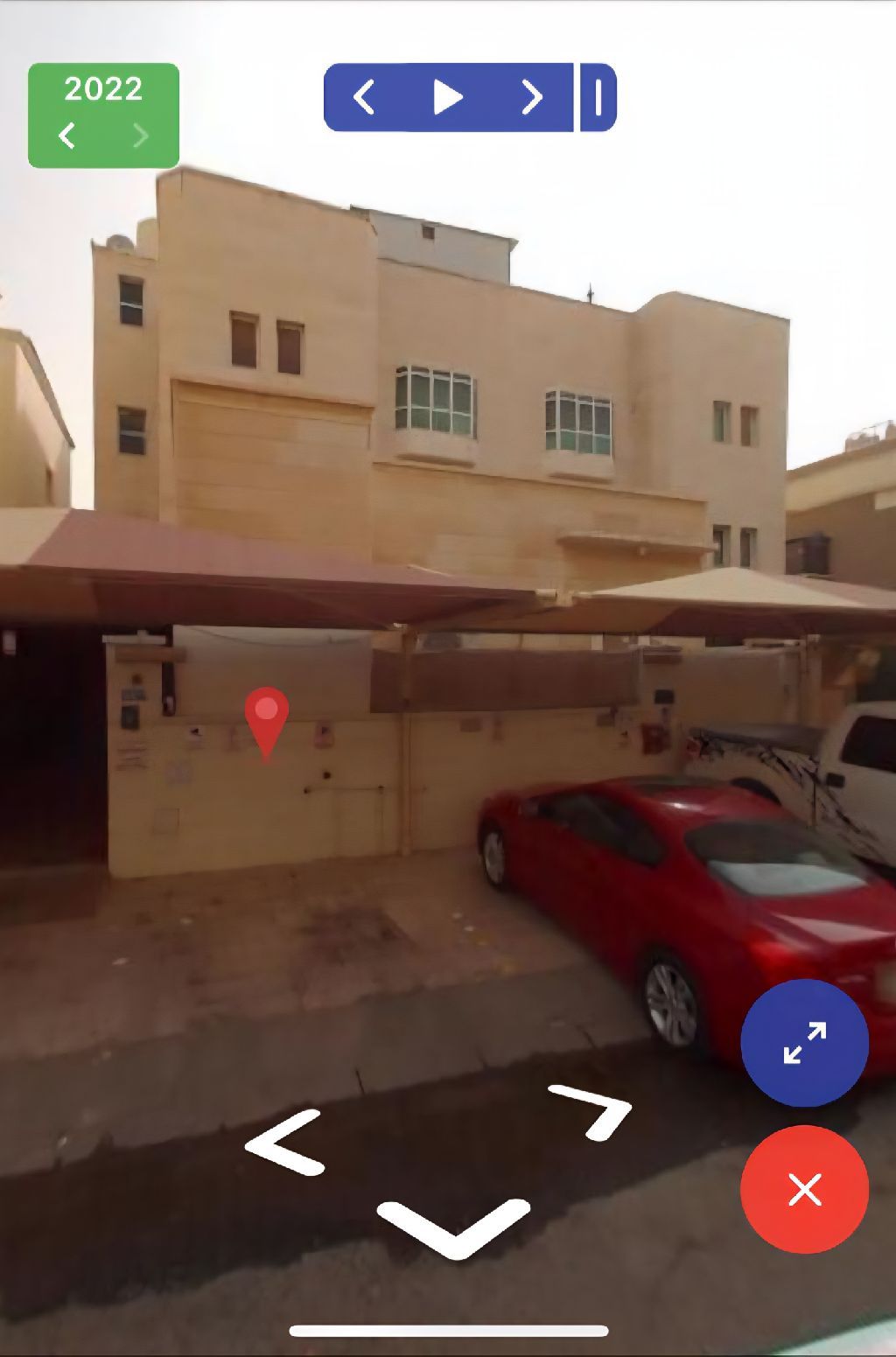896x1357 pixels.
Task: Play the street view sequence
Action: (448, 97)
